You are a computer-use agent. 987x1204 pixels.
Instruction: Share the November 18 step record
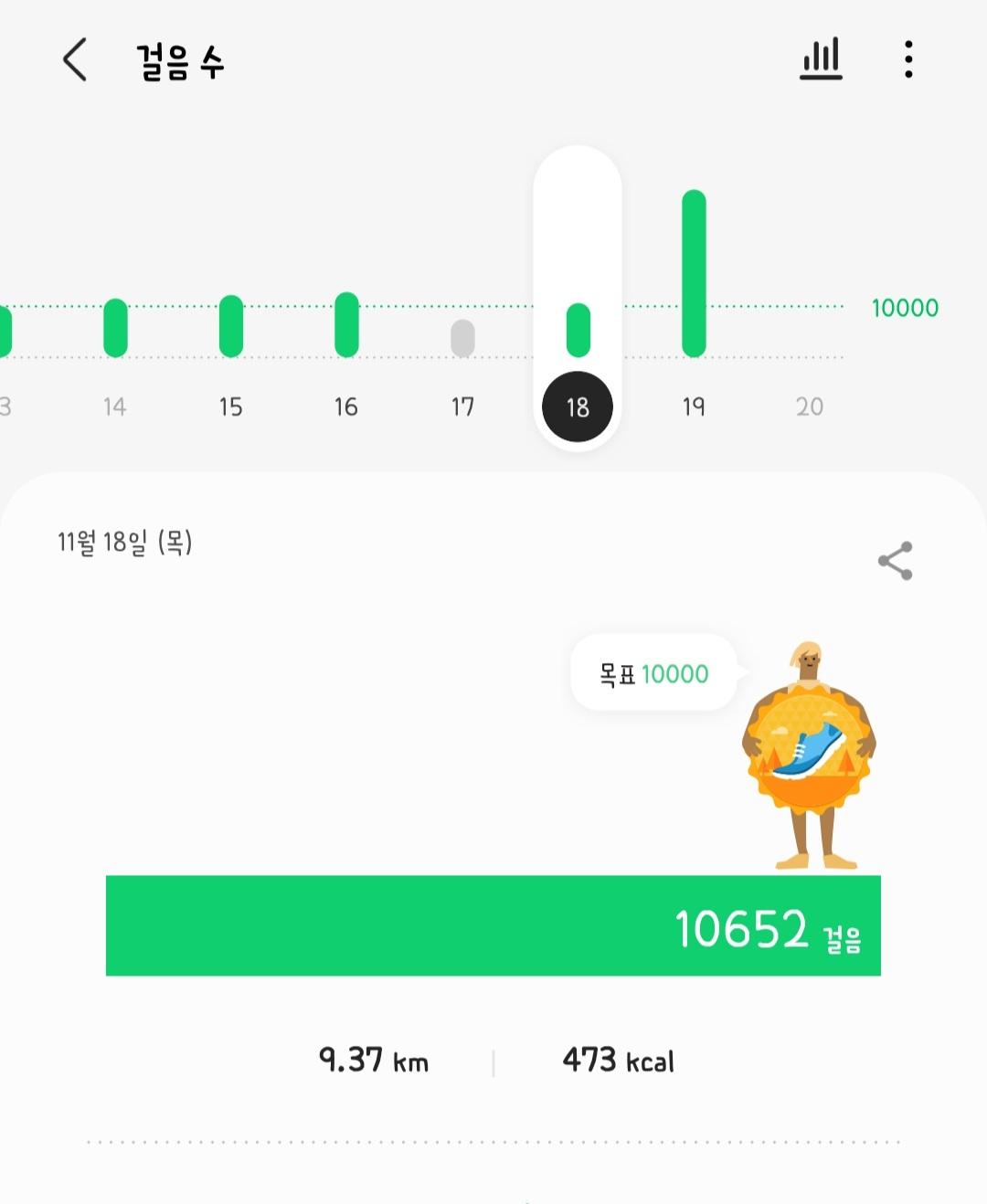pos(895,561)
